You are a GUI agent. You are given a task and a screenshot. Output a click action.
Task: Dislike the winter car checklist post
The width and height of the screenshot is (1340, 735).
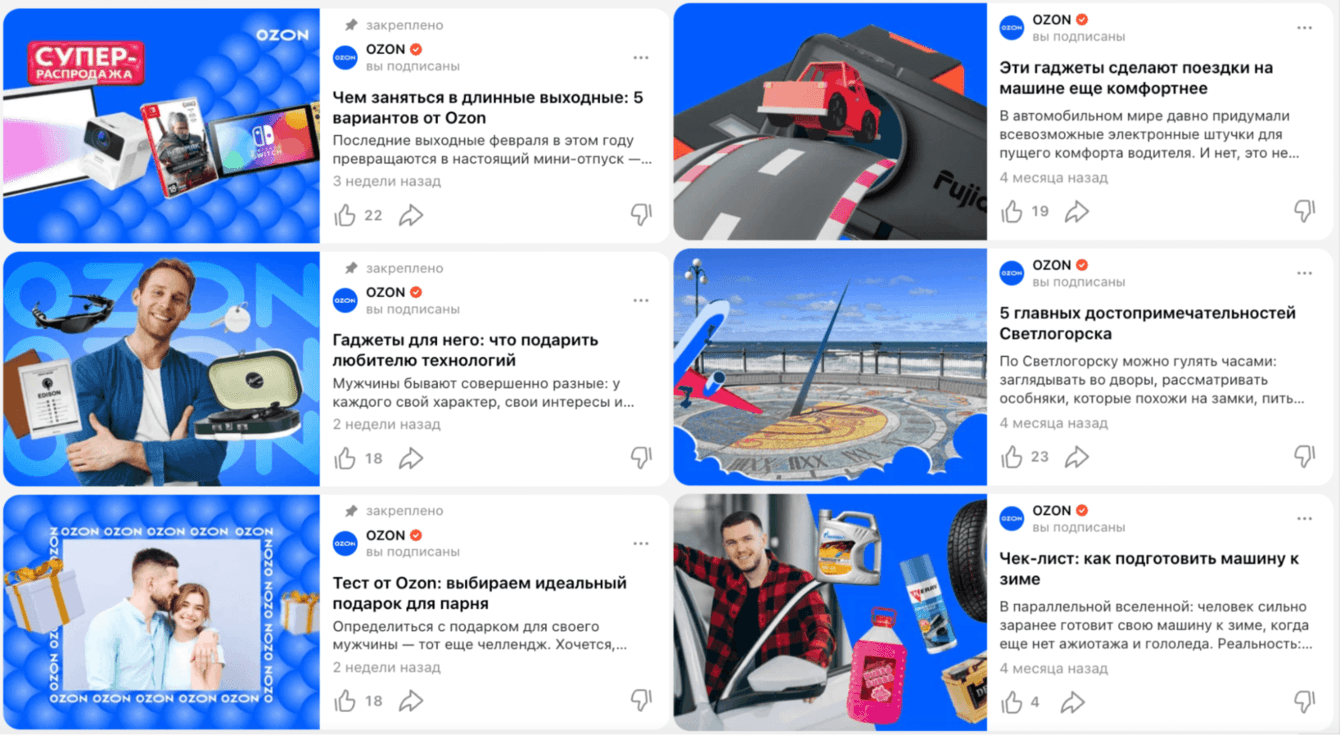(x=1305, y=702)
